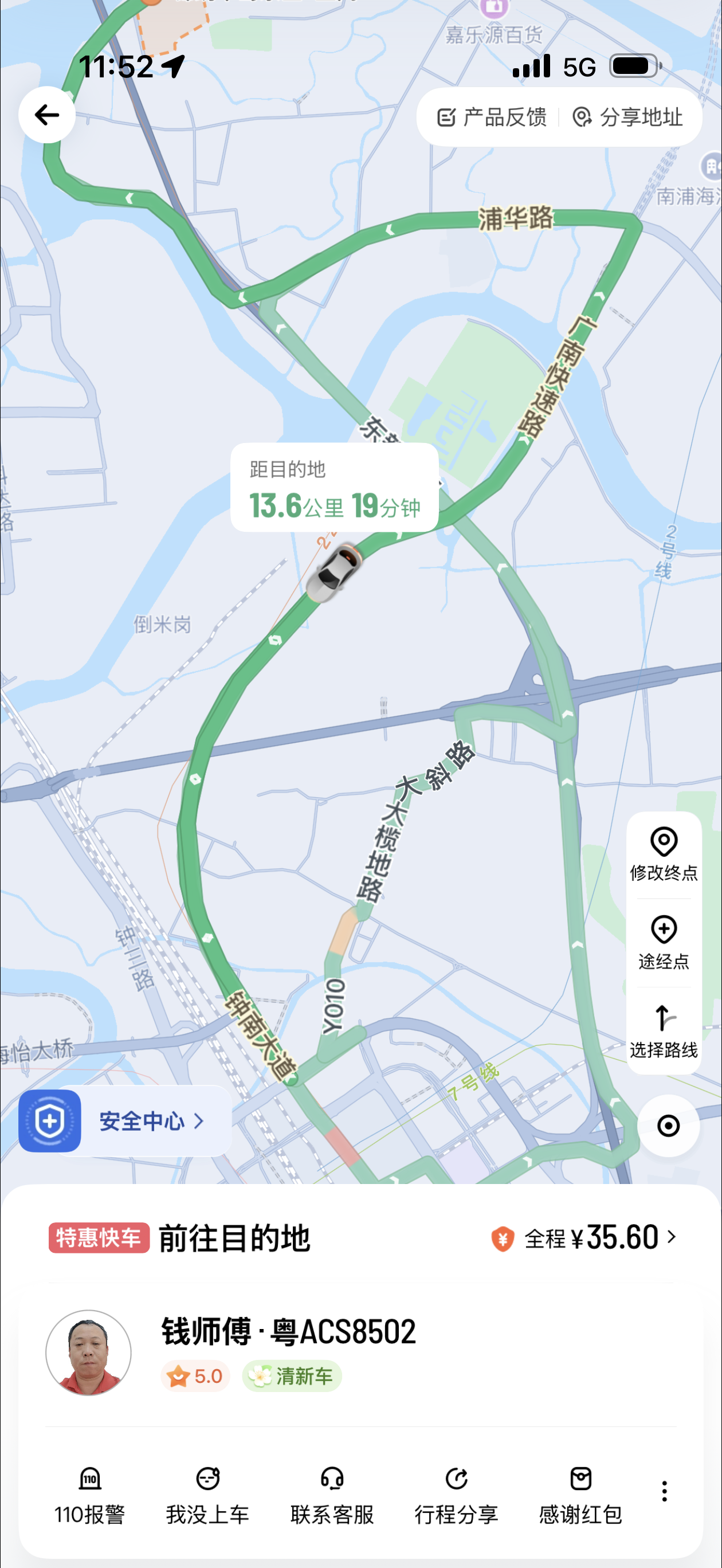Open 选择路线 route selection

pyautogui.click(x=664, y=1031)
